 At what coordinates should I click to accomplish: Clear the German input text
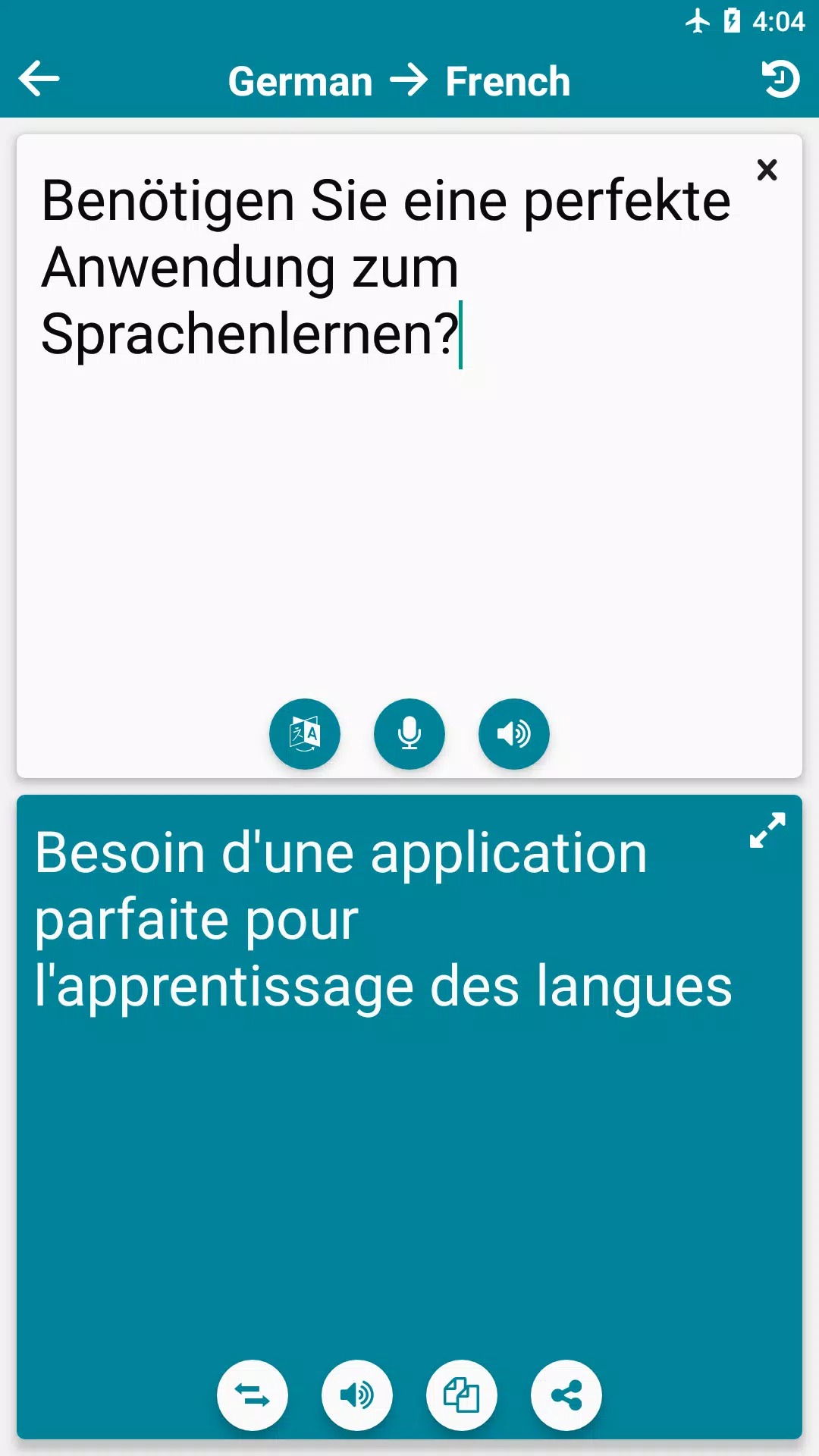[x=767, y=170]
